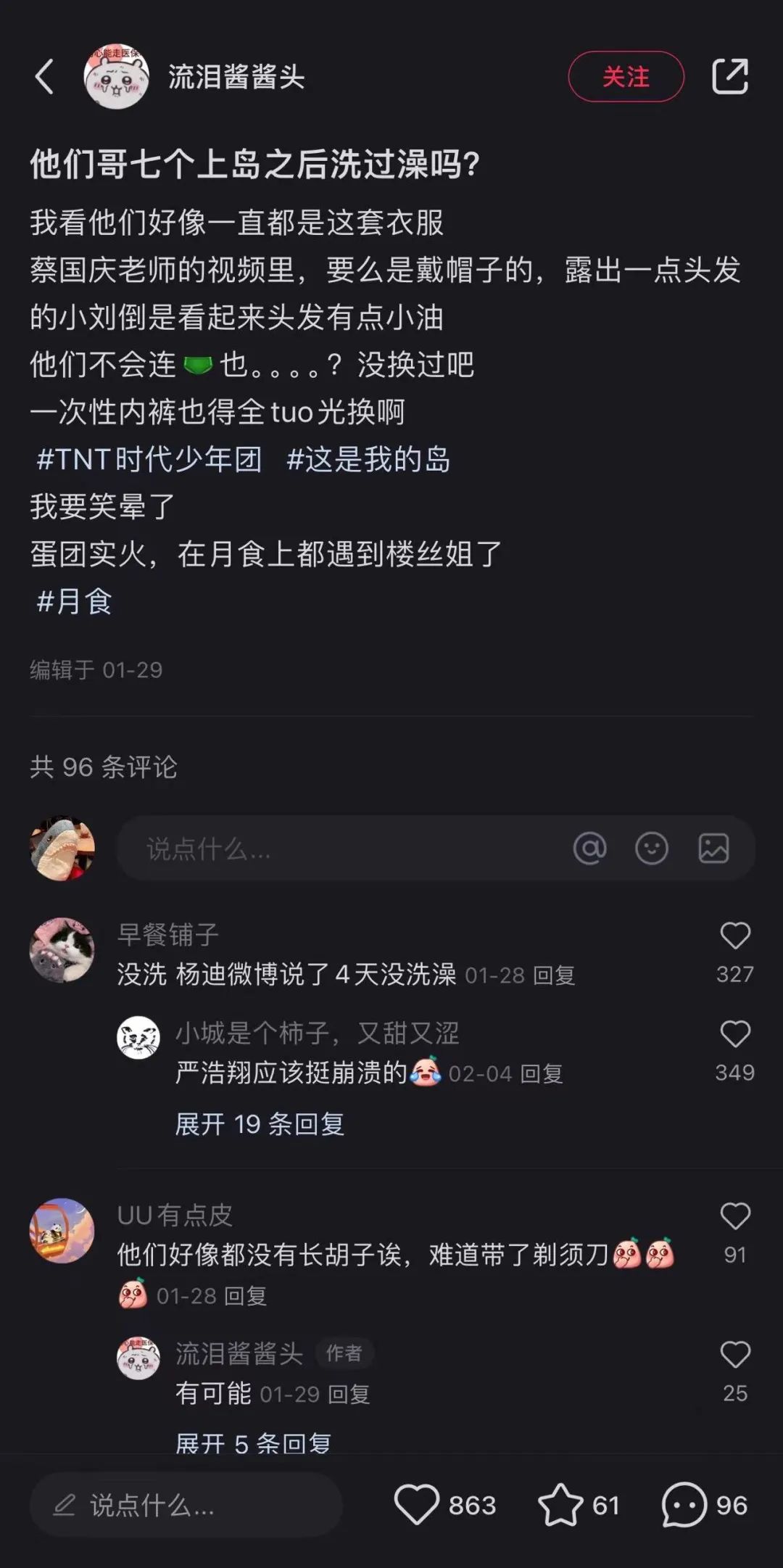Image resolution: width=783 pixels, height=1568 pixels.
Task: Tap the red 关注 follow button
Action: [625, 75]
